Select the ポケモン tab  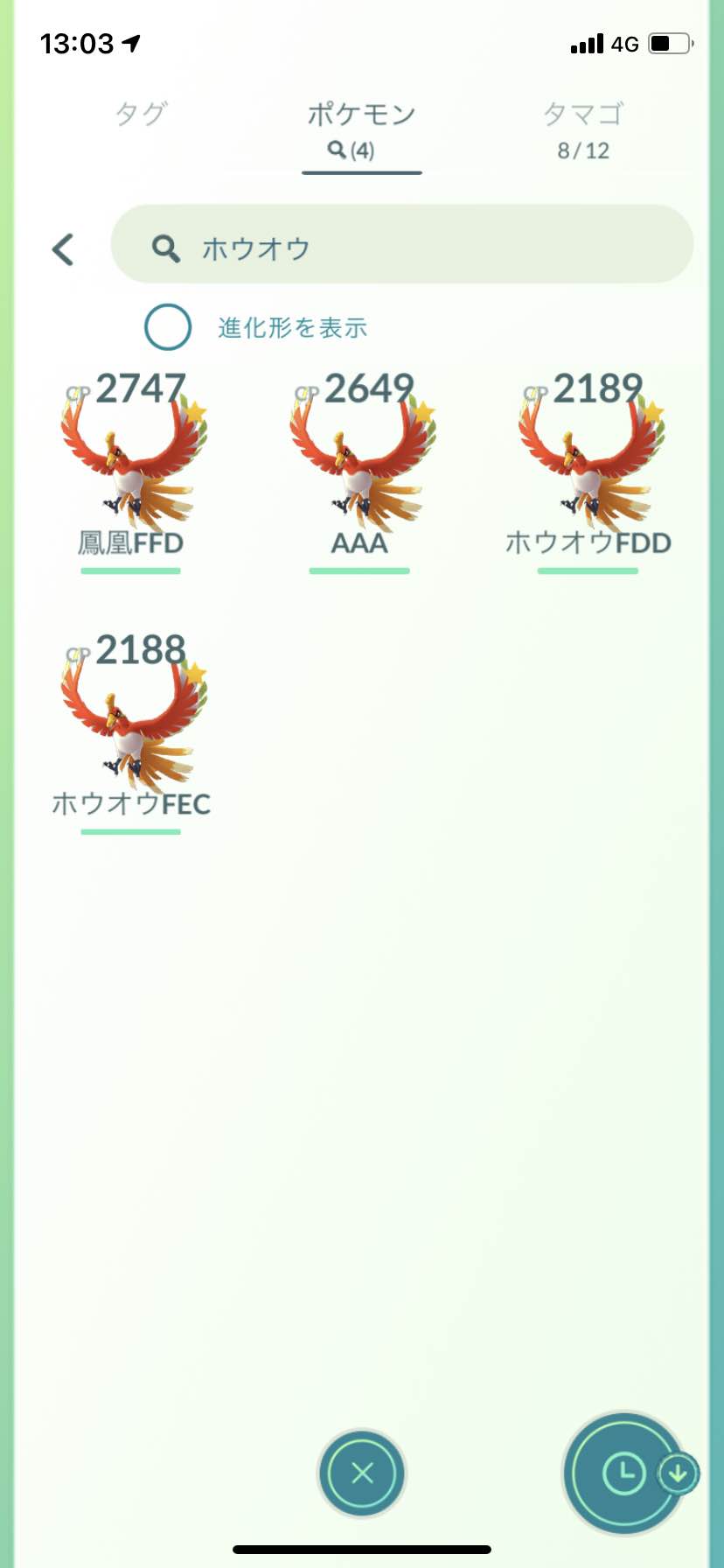tap(361, 114)
